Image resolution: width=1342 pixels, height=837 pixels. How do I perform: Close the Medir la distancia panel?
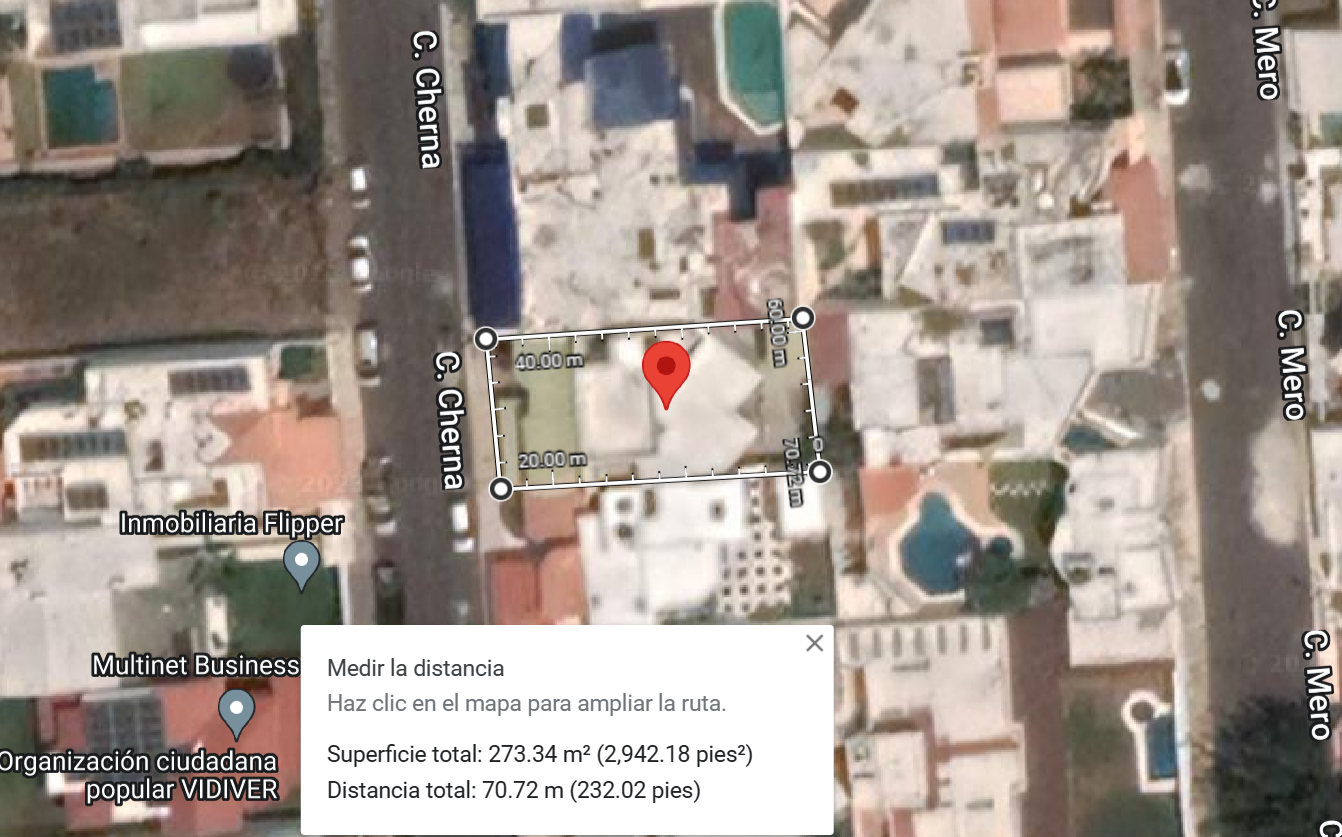(815, 644)
